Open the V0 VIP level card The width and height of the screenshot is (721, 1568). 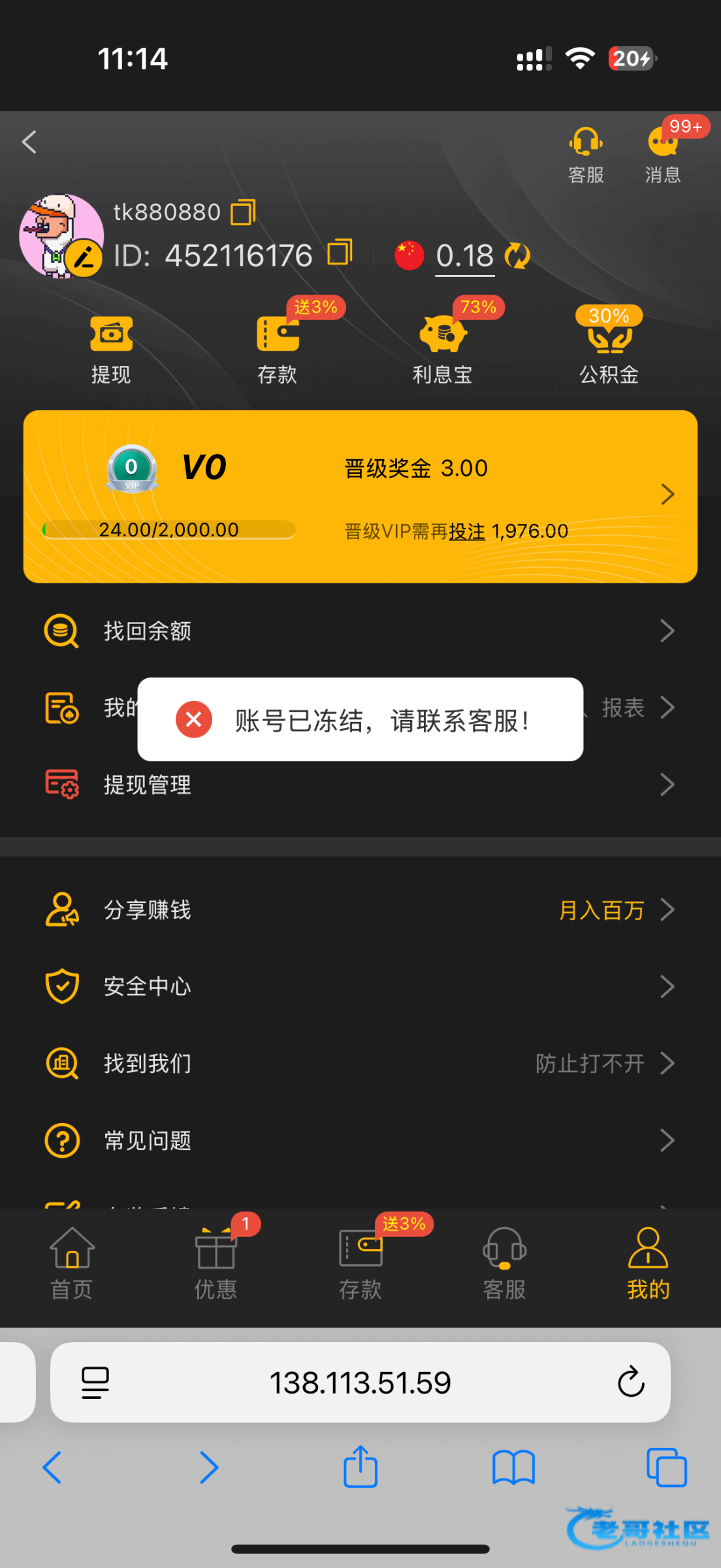360,496
